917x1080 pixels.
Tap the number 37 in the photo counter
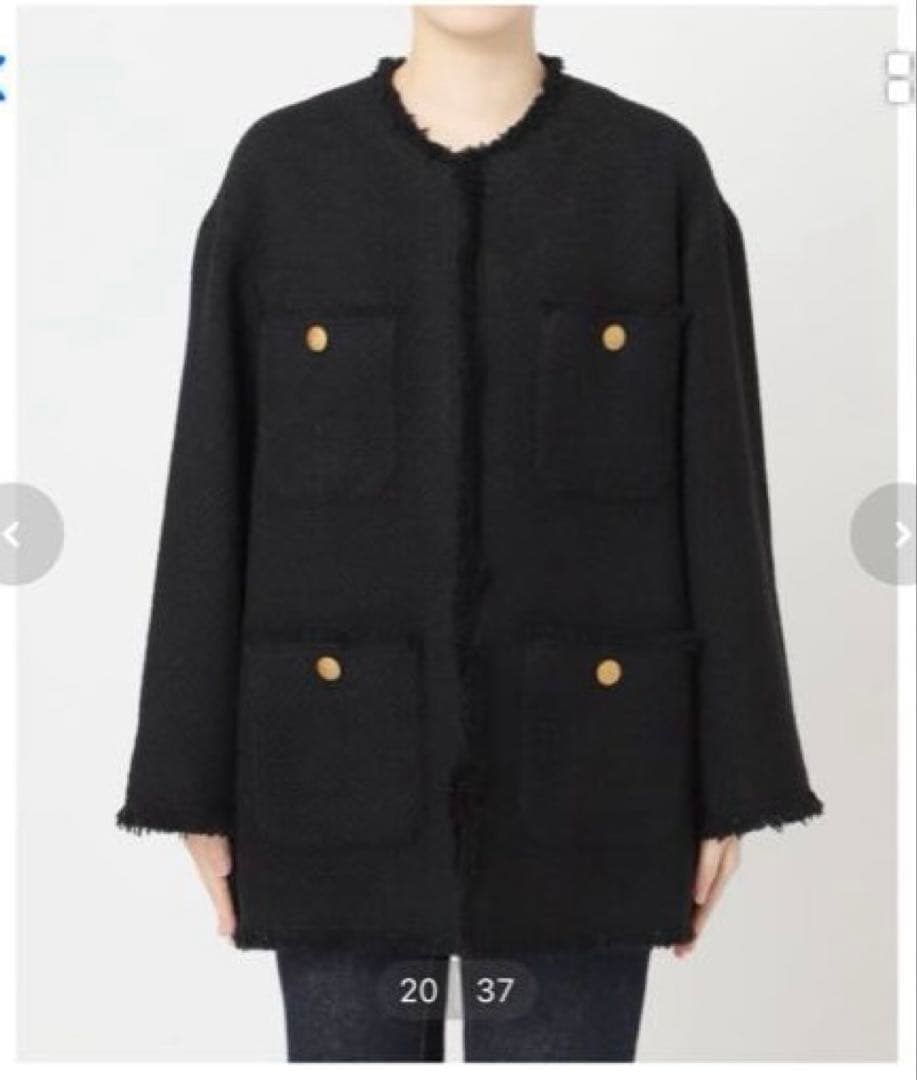point(495,990)
